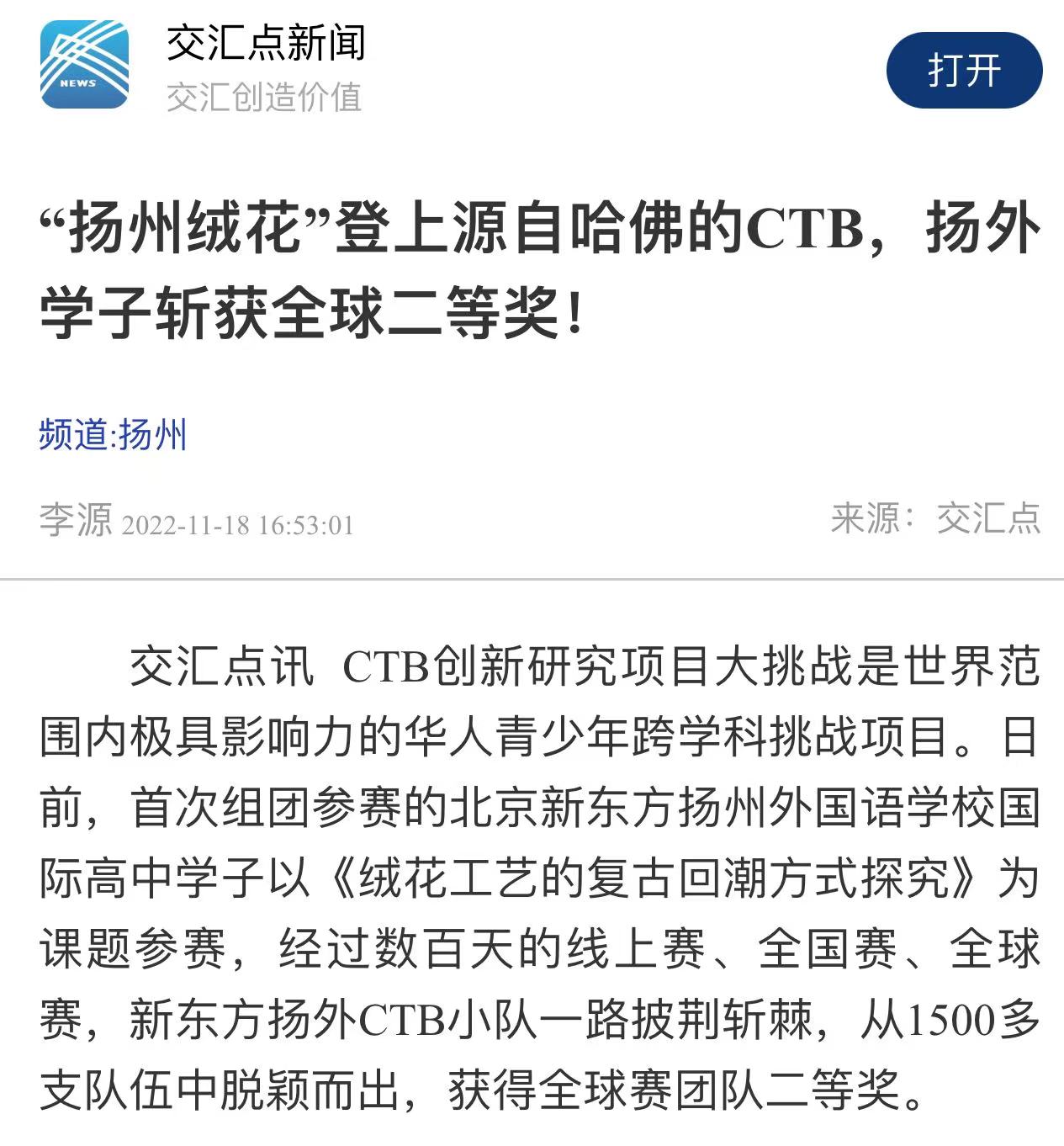Open the 频道:扬州 channel link
Screen dimensions: 1064x1146
tap(113, 435)
